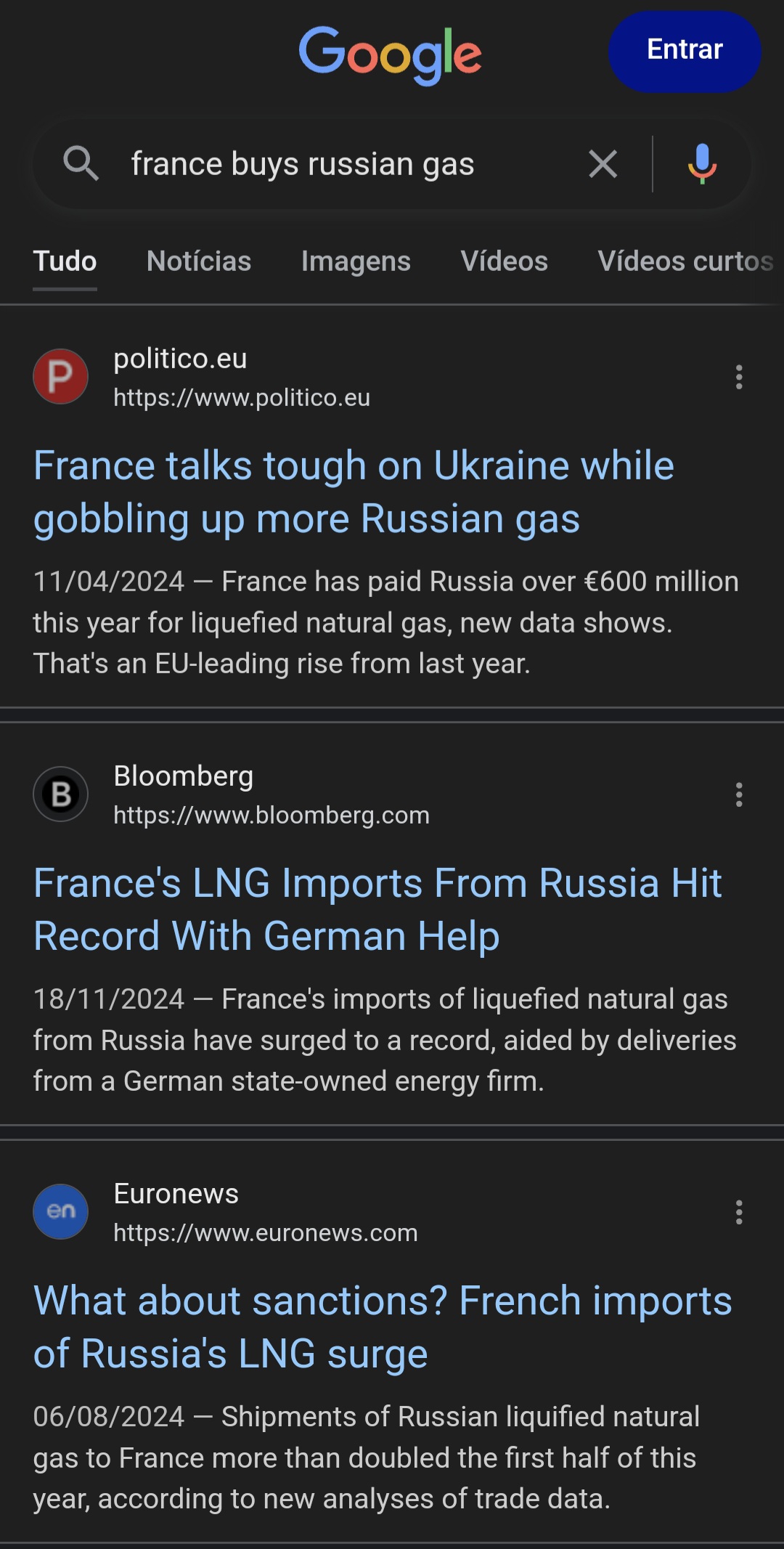
Task: Open more options for the Bloomberg result
Action: (739, 794)
